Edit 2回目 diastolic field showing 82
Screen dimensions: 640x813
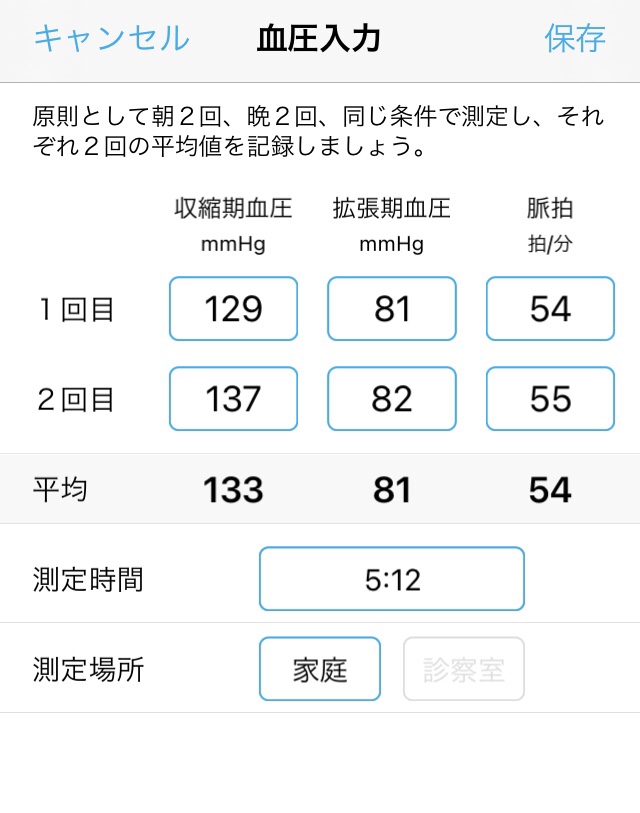coord(392,399)
